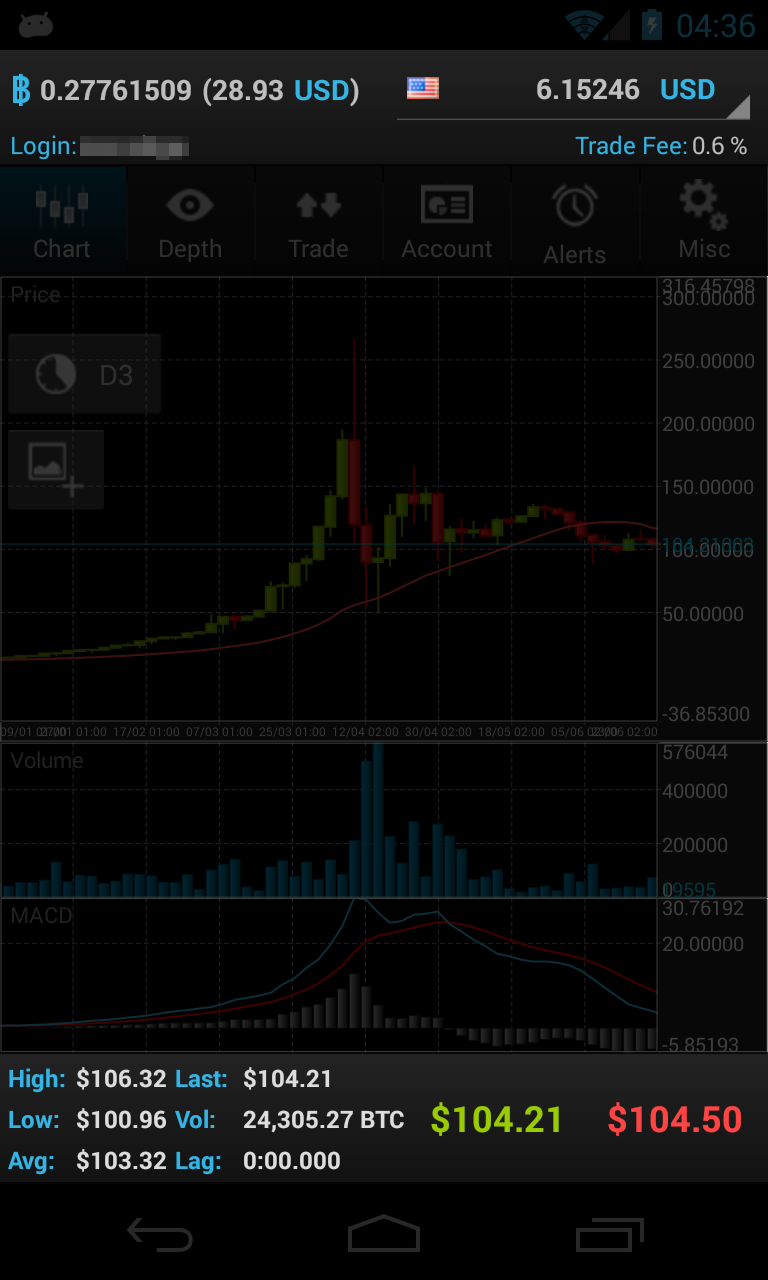The width and height of the screenshot is (768, 1280).
Task: Go back with the system back button
Action: (160, 1235)
